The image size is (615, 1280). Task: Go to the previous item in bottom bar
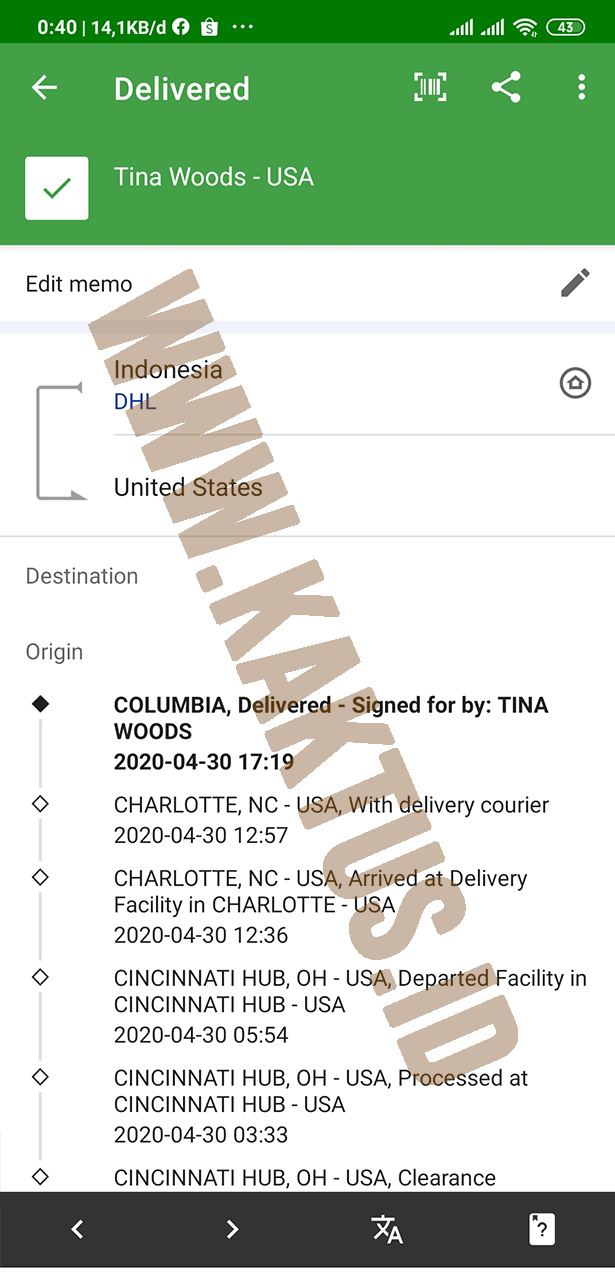pyautogui.click(x=77, y=1230)
